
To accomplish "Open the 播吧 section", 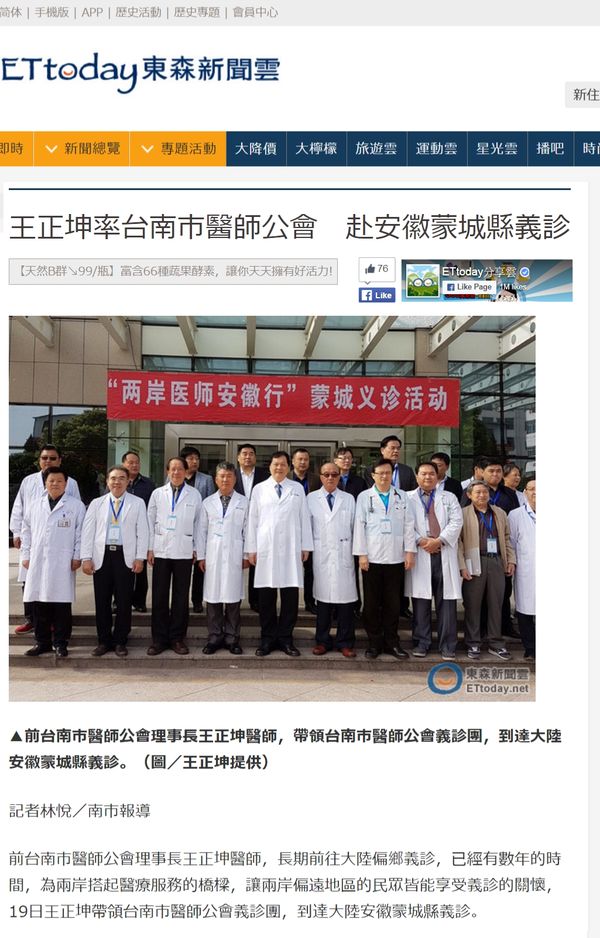I will [550, 148].
